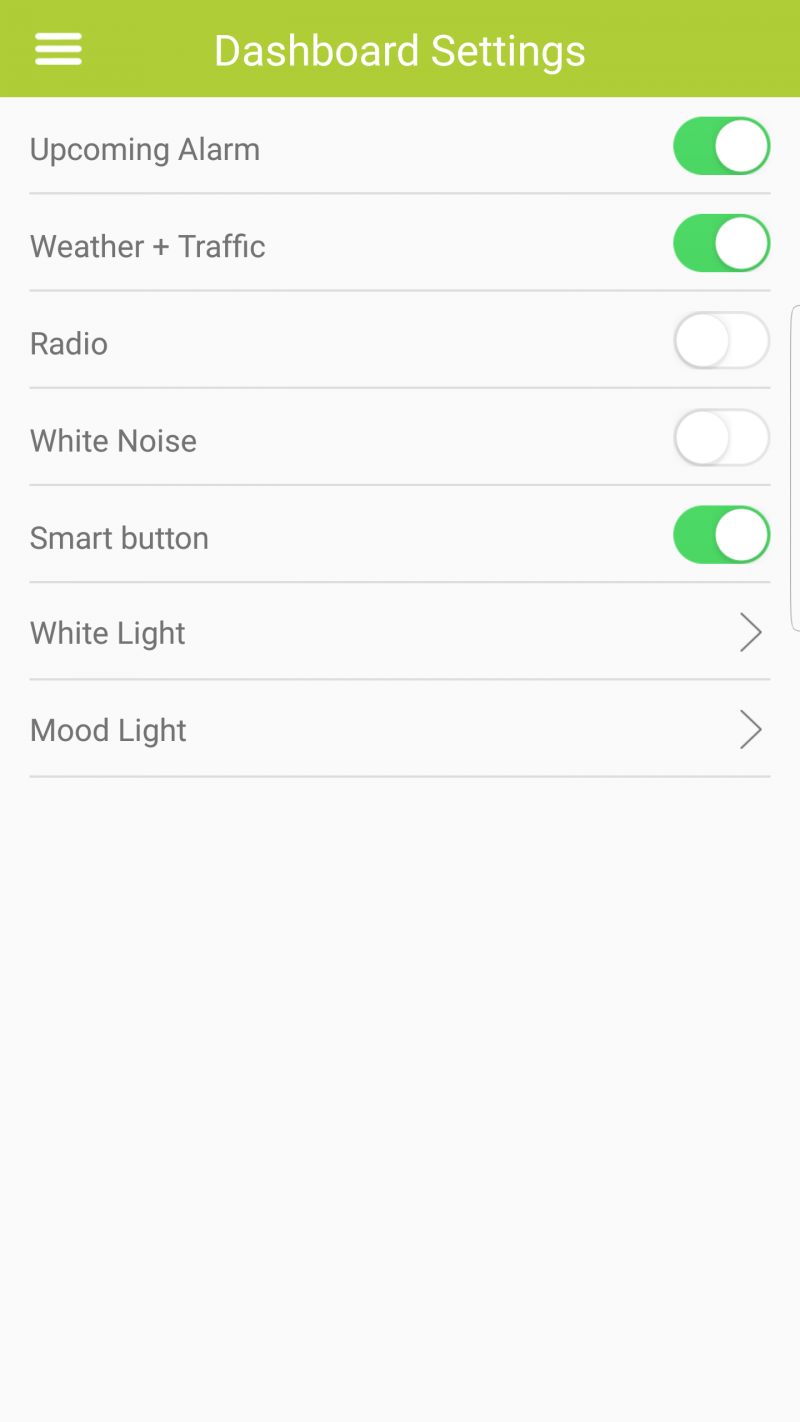The width and height of the screenshot is (800, 1422).
Task: Expand the White Light settings
Action: click(x=400, y=632)
